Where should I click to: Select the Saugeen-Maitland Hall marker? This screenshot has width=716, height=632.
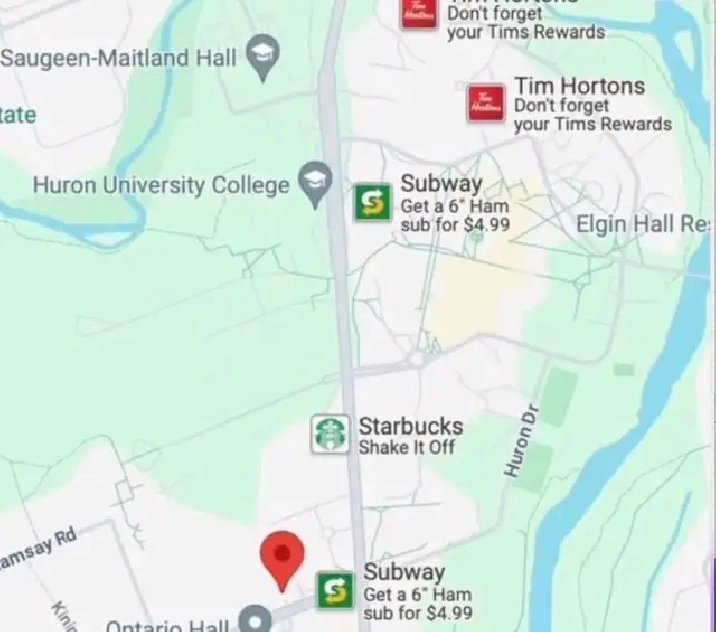click(x=264, y=58)
